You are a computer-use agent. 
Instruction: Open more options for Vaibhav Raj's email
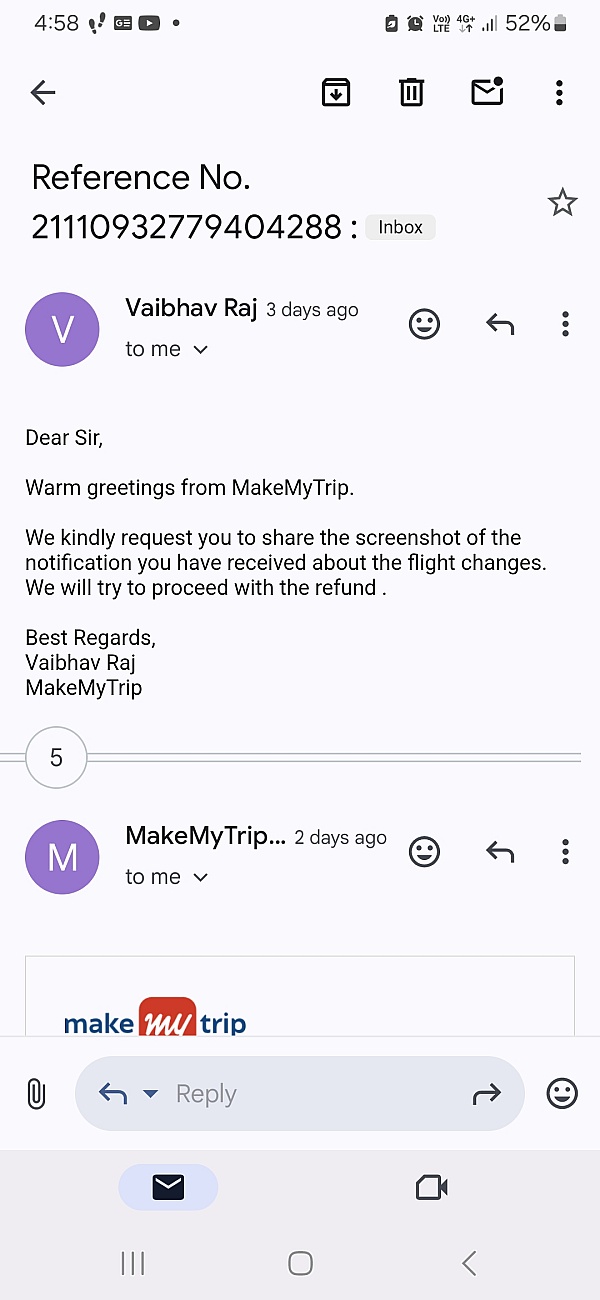pos(565,324)
